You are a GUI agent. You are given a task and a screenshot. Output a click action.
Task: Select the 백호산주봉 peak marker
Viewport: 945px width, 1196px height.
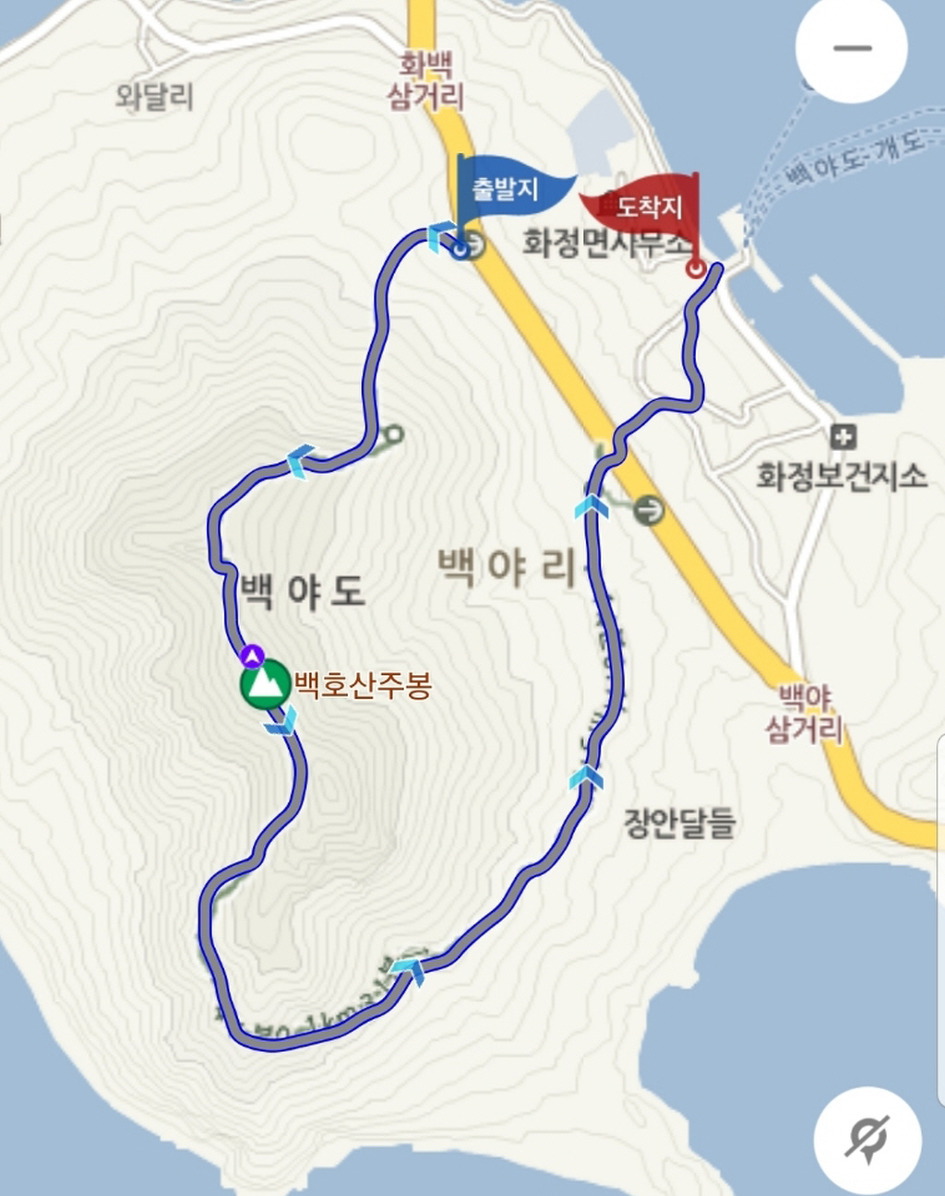click(265, 685)
